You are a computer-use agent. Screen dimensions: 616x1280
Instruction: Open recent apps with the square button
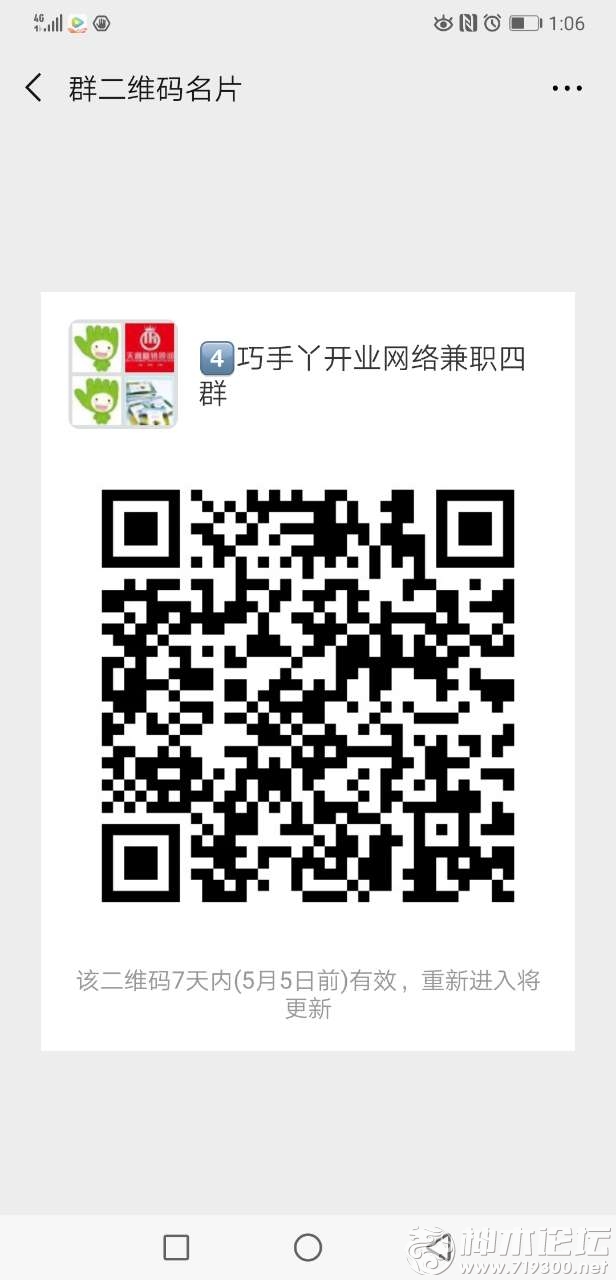(176, 1246)
